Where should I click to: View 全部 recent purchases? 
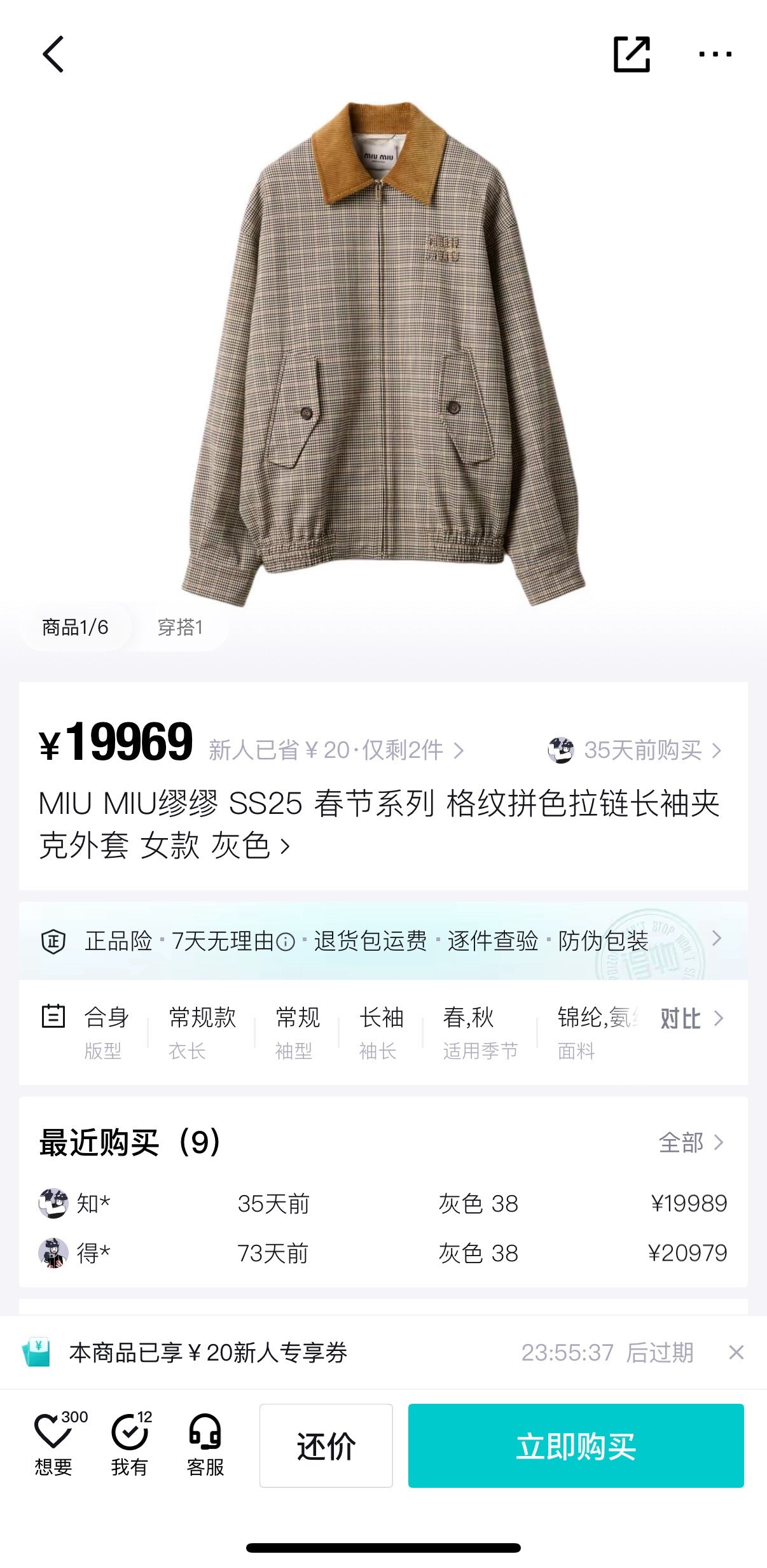(691, 1142)
